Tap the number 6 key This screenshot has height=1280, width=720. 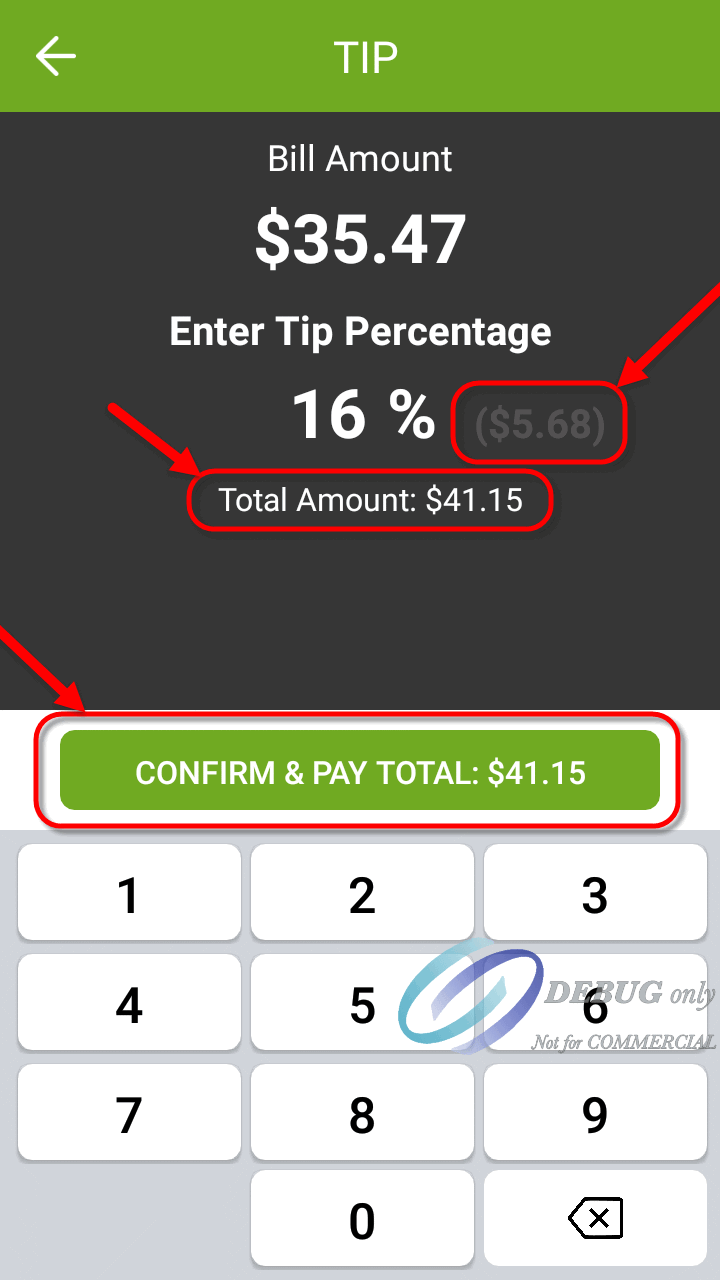[595, 1003]
